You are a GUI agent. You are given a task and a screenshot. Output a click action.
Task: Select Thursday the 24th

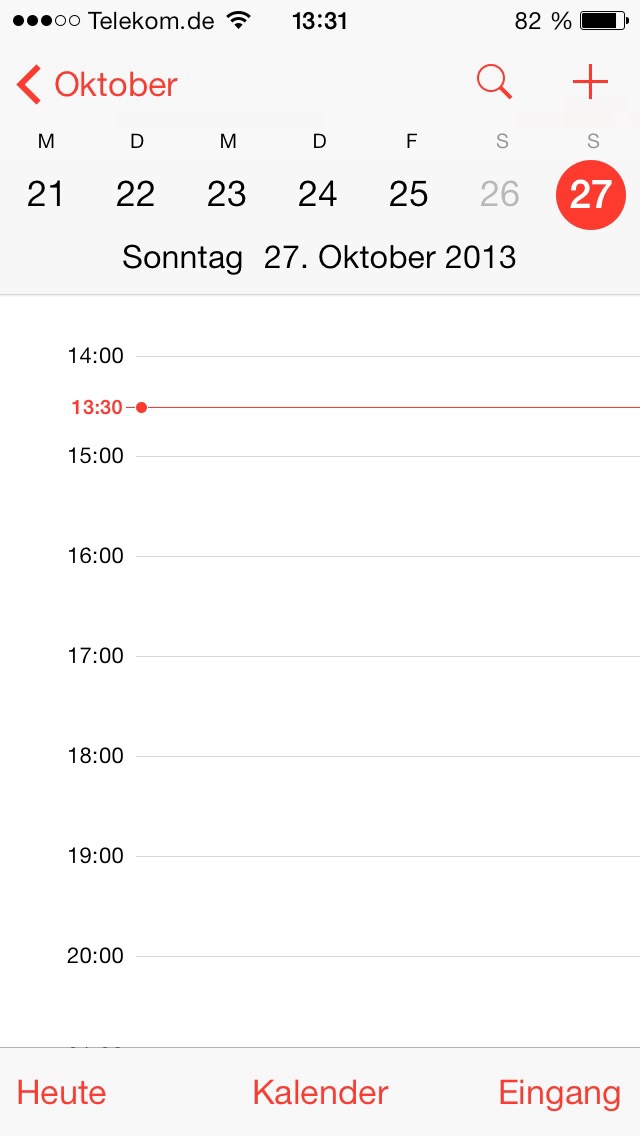click(318, 194)
